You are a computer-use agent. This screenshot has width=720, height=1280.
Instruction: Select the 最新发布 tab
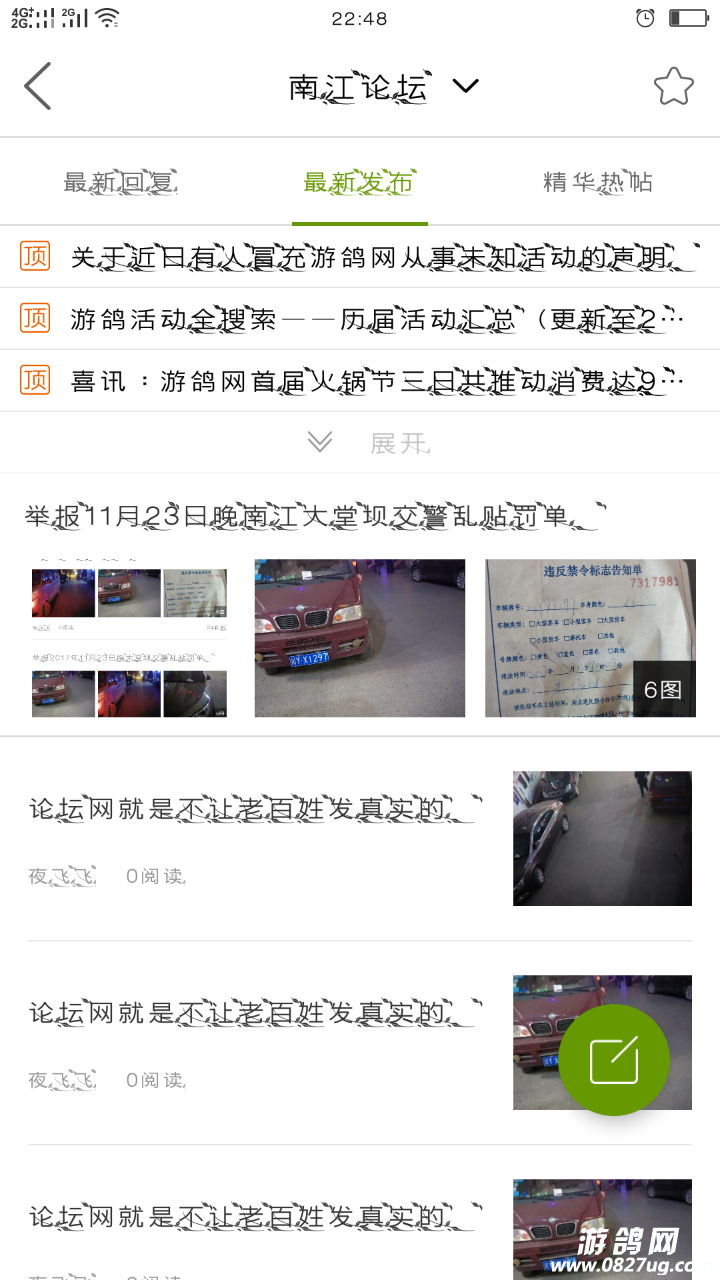[359, 182]
